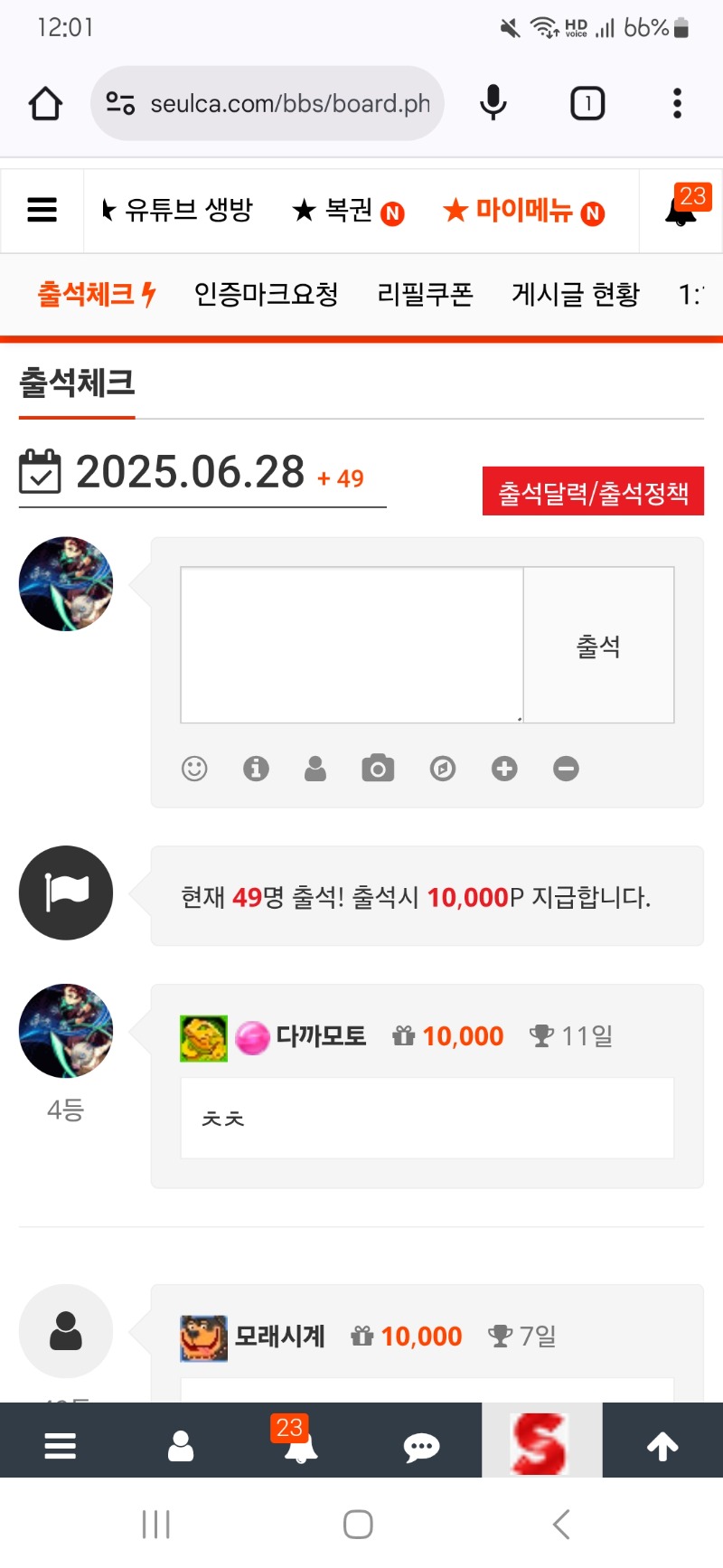Select the 마이메뉴 tab
The width and height of the screenshot is (723, 1568).
(x=523, y=211)
